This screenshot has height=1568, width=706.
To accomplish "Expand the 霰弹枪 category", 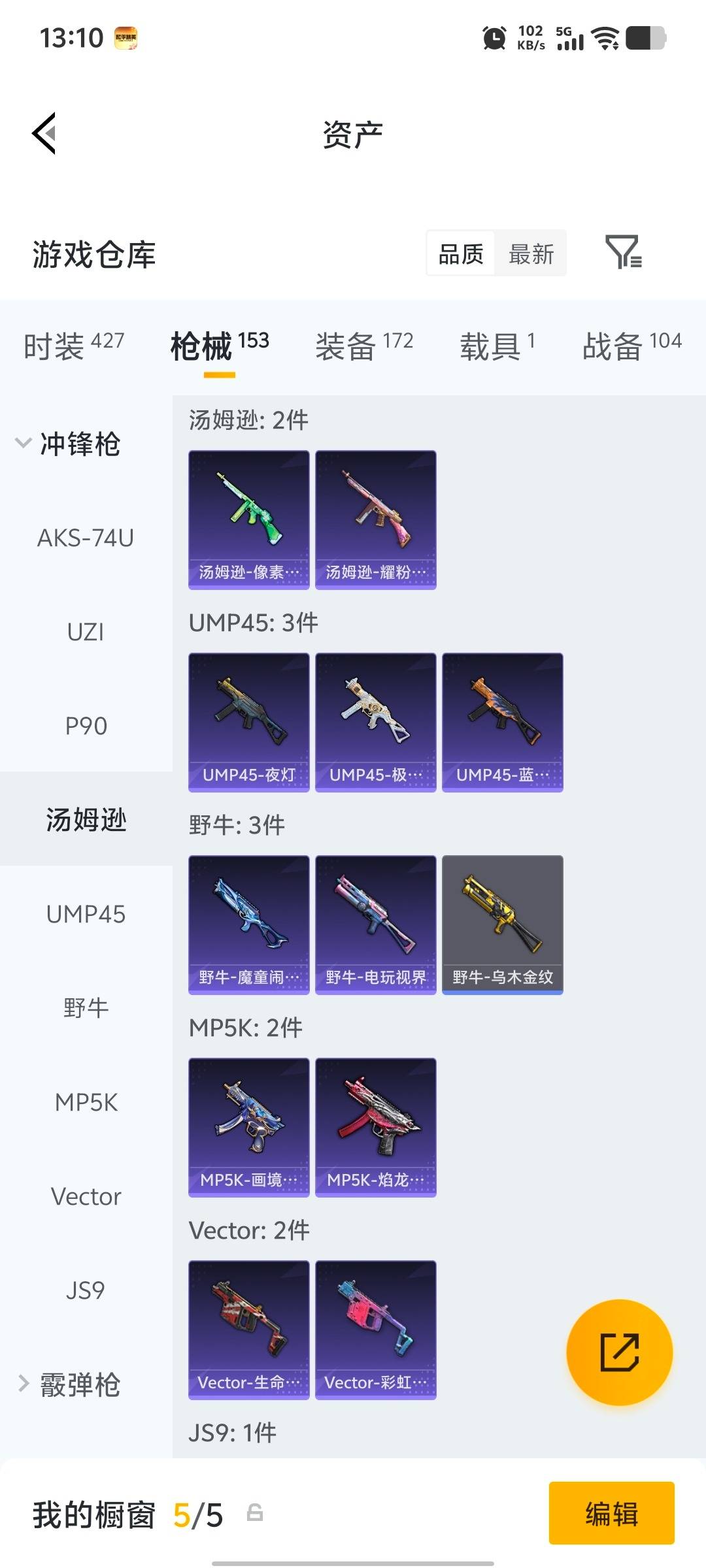I will pos(69,1384).
